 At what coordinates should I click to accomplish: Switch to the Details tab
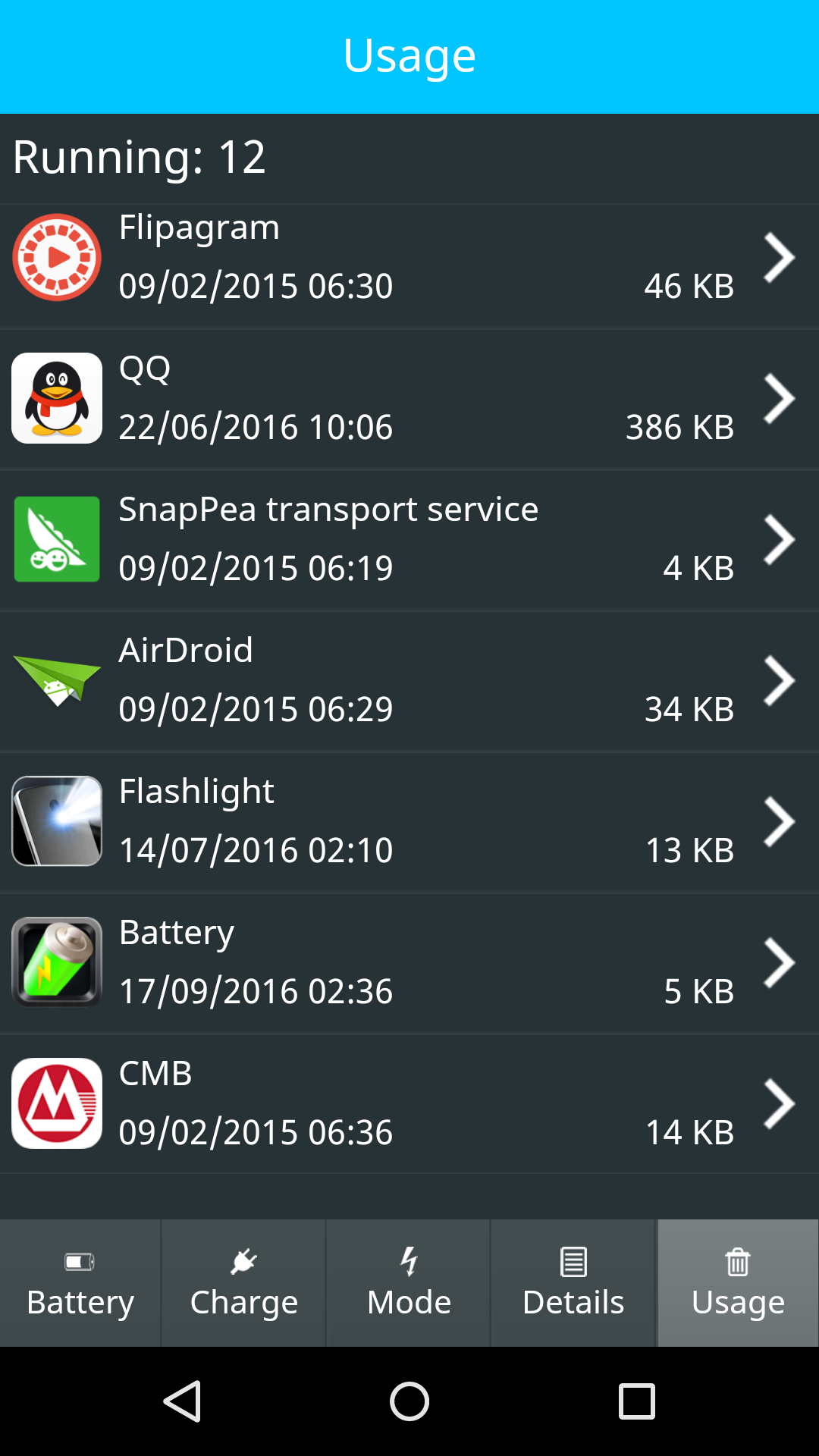click(x=573, y=1283)
